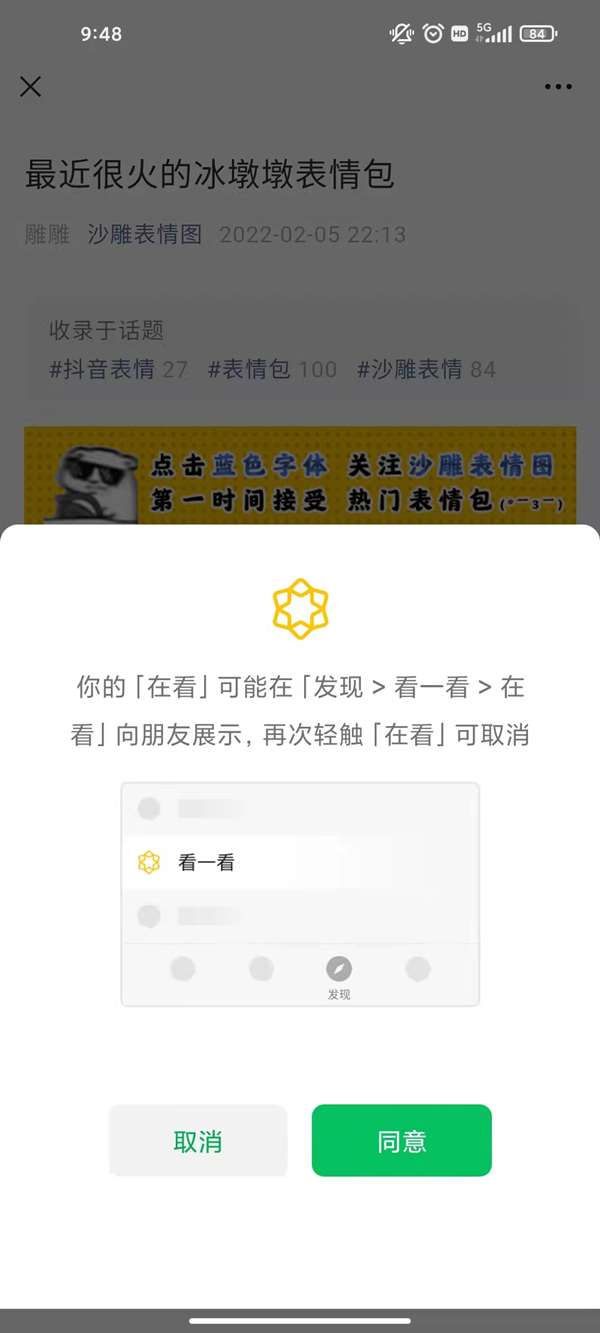The image size is (600, 1333).
Task: Close the article with the X icon
Action: coord(31,87)
